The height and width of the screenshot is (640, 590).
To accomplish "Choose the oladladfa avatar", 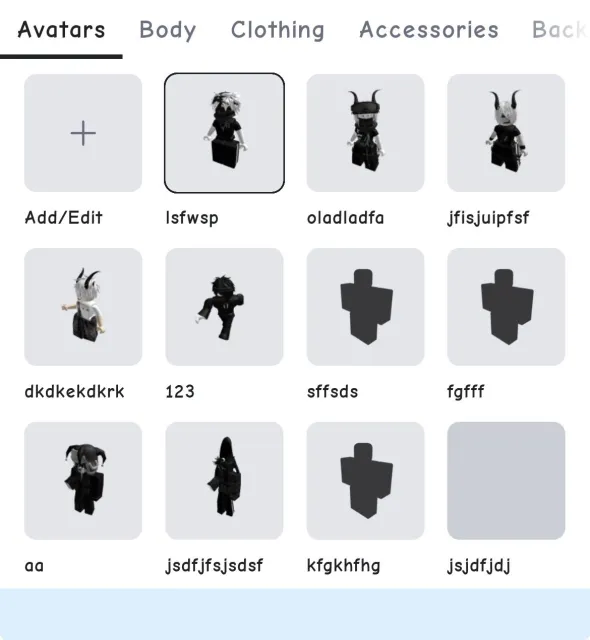I will coord(366,133).
